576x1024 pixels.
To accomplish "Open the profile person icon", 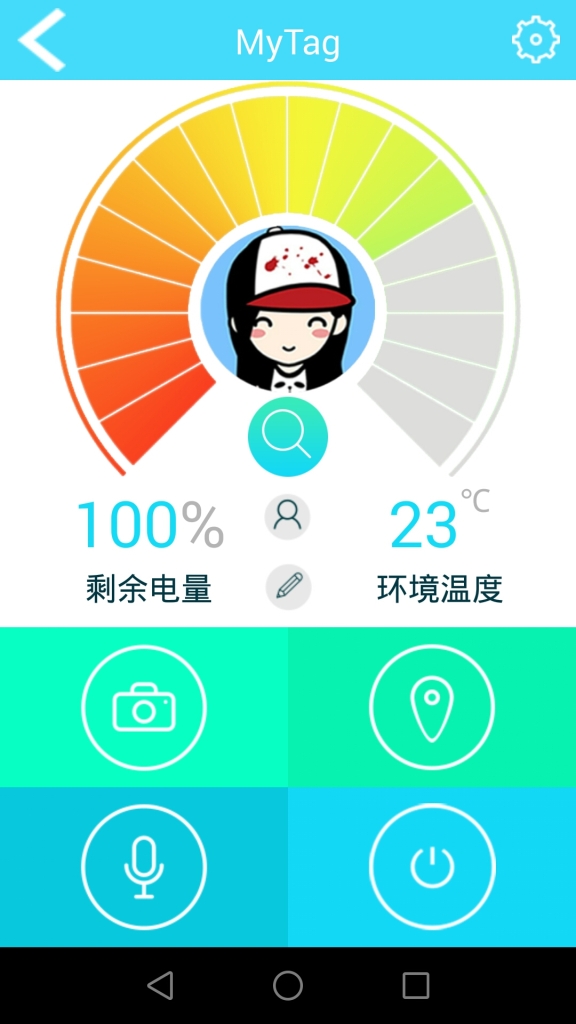I will [287, 517].
